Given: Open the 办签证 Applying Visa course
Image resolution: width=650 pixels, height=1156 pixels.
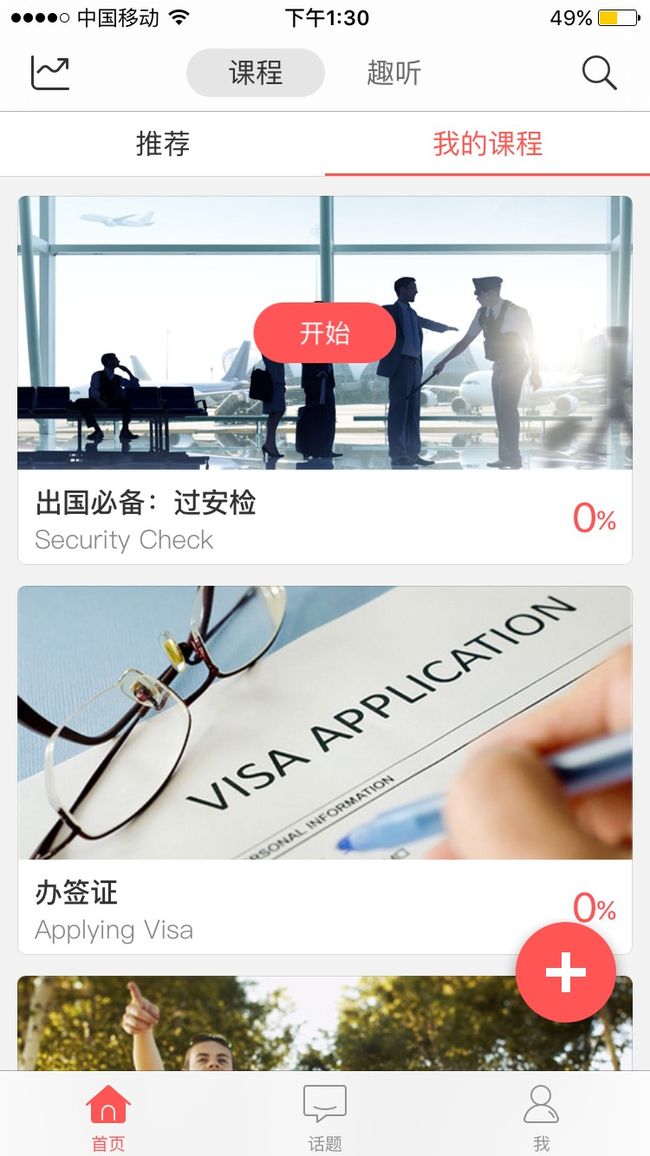Looking at the screenshot, I should (x=324, y=770).
